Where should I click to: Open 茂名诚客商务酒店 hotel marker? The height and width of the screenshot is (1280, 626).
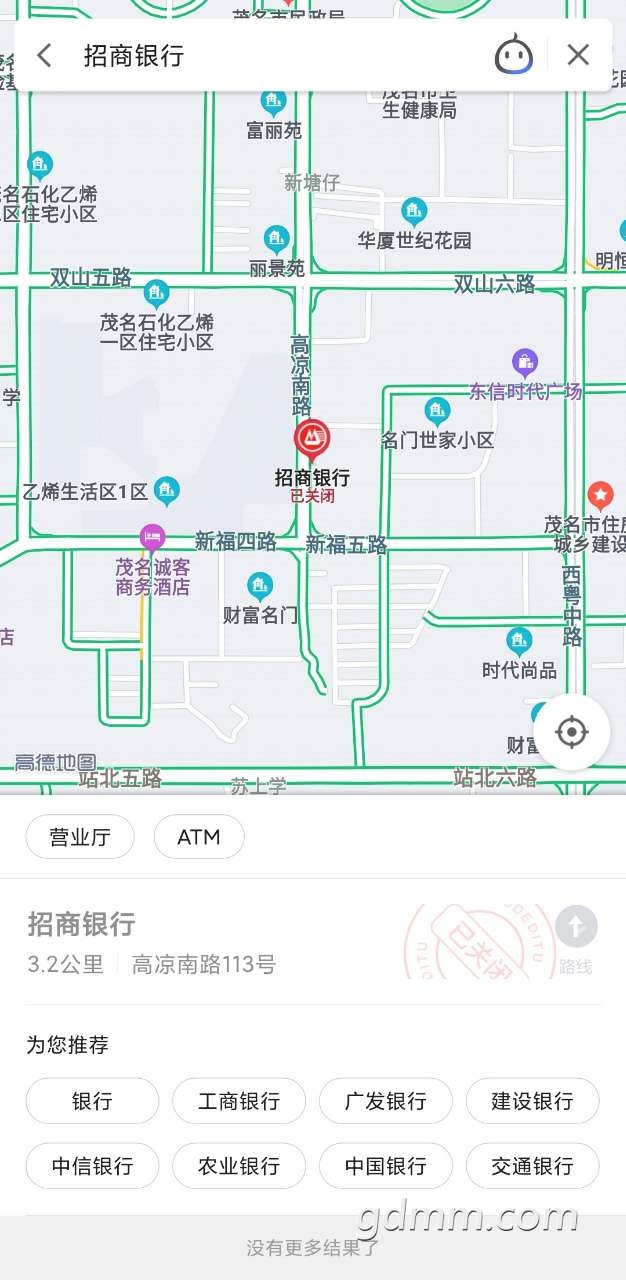point(152,537)
